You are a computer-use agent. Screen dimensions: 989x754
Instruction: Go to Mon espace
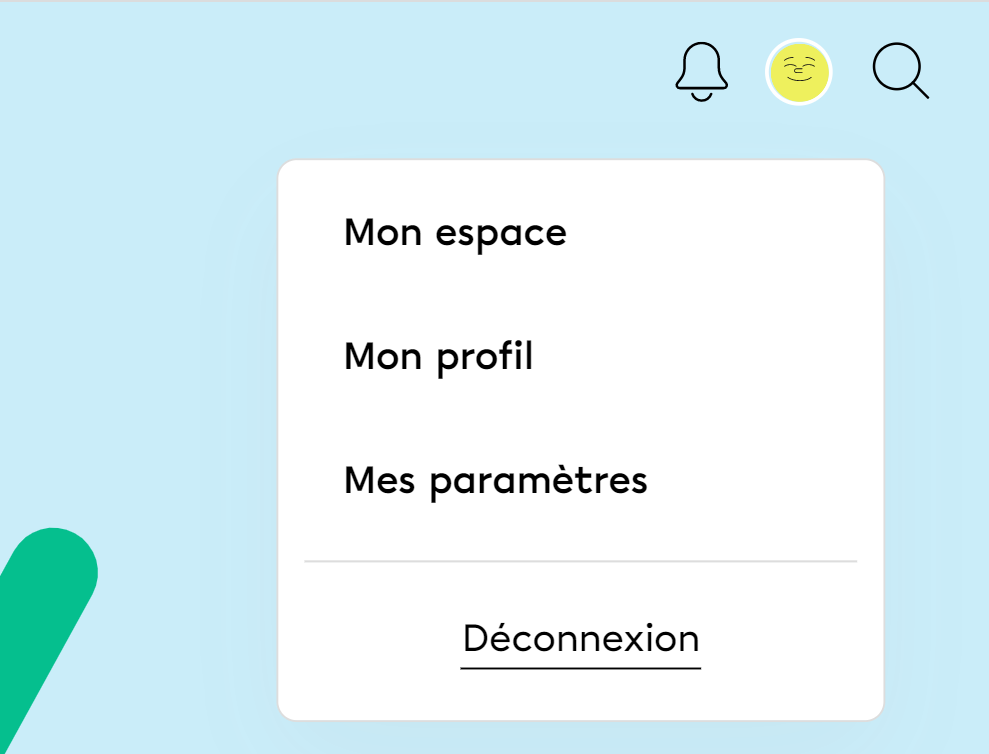click(x=455, y=233)
